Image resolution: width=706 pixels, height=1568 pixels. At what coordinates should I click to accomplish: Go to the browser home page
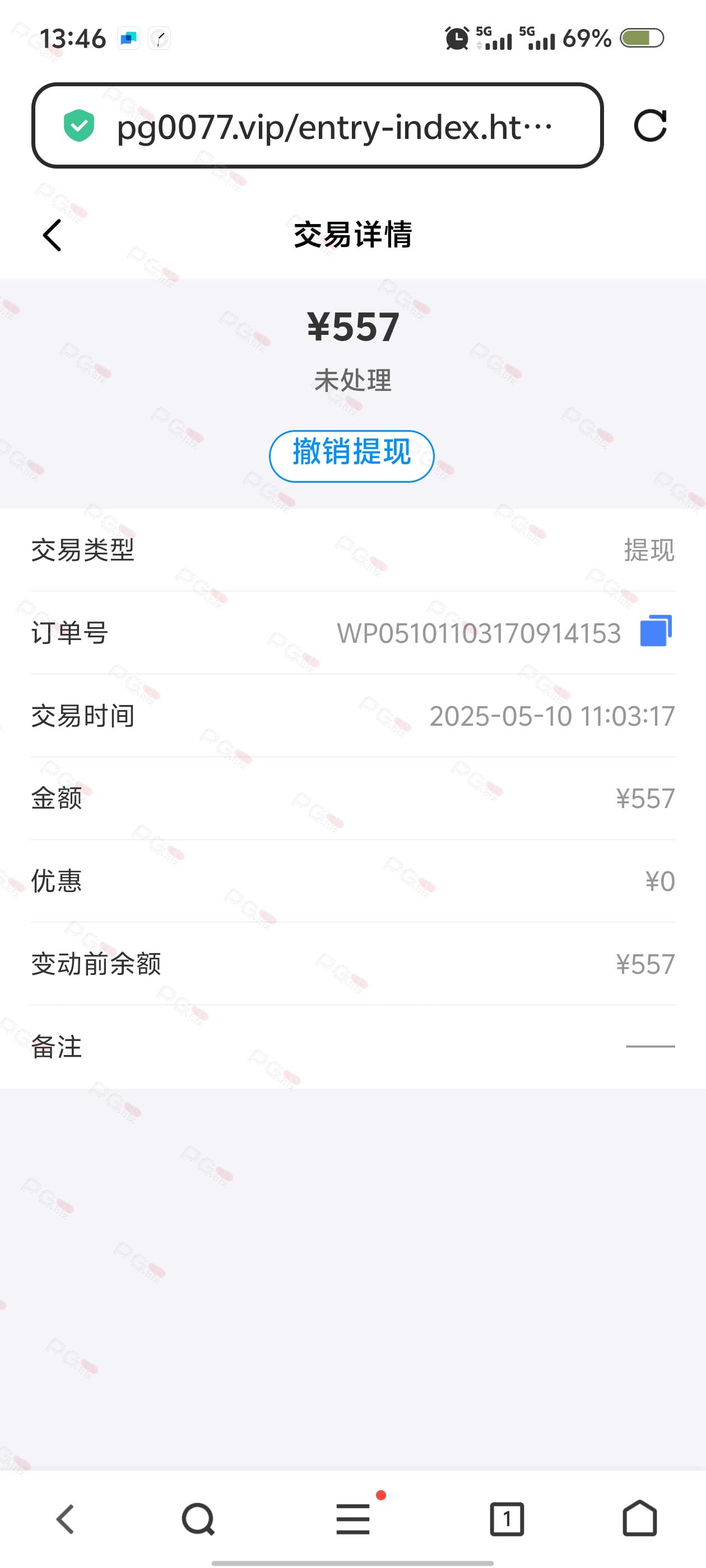640,1518
